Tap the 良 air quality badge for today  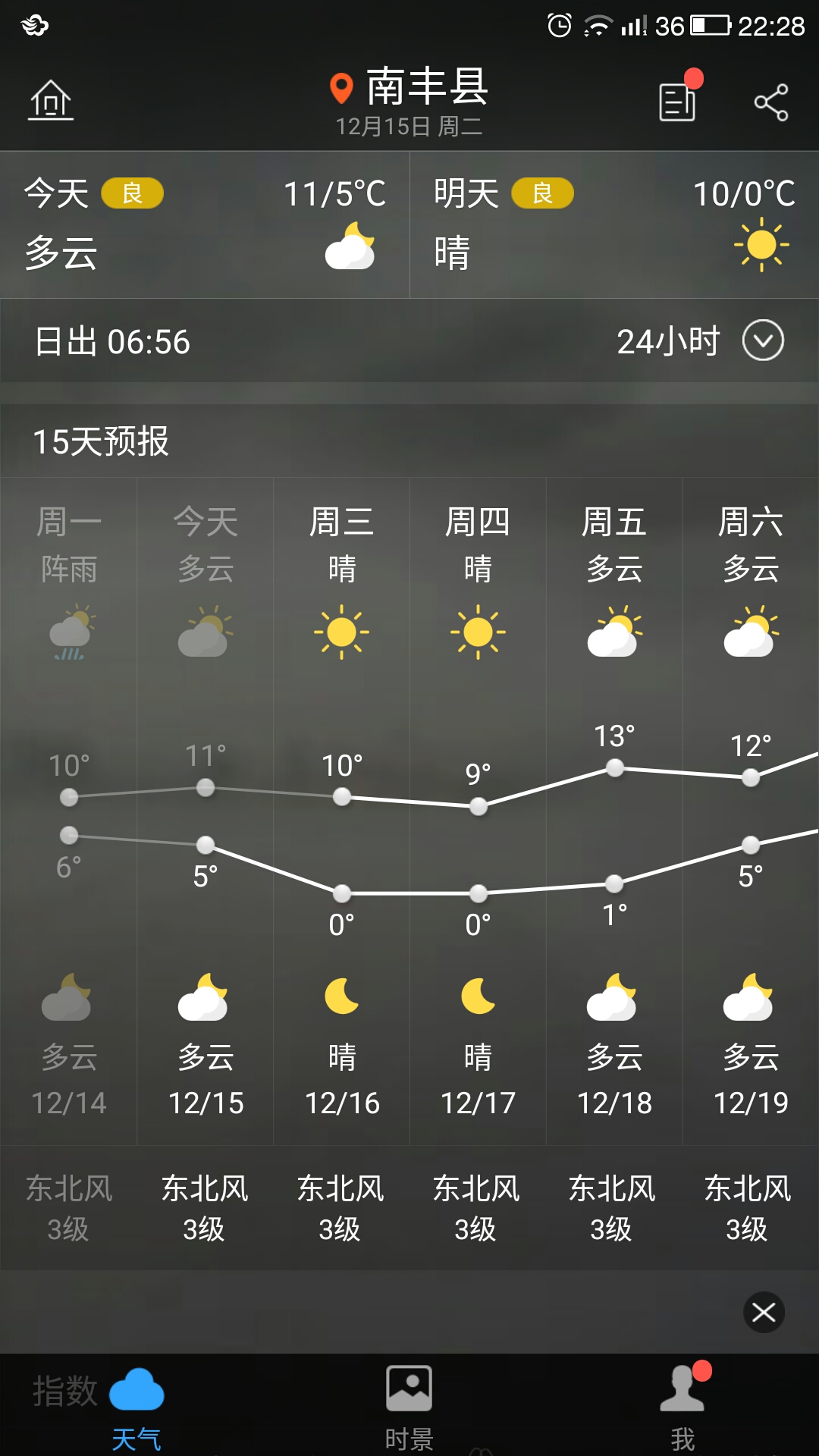coord(133,193)
